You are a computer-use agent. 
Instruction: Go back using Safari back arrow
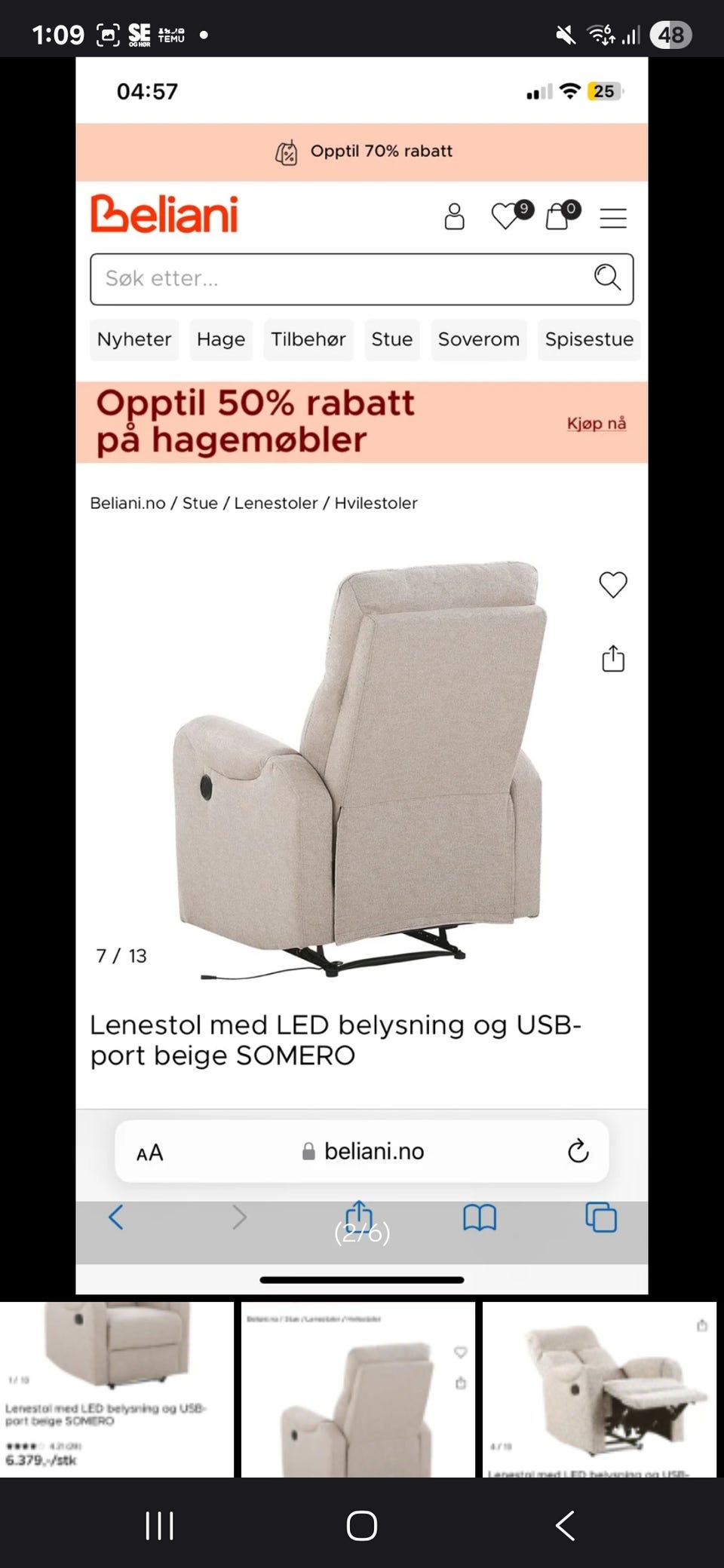(115, 1217)
